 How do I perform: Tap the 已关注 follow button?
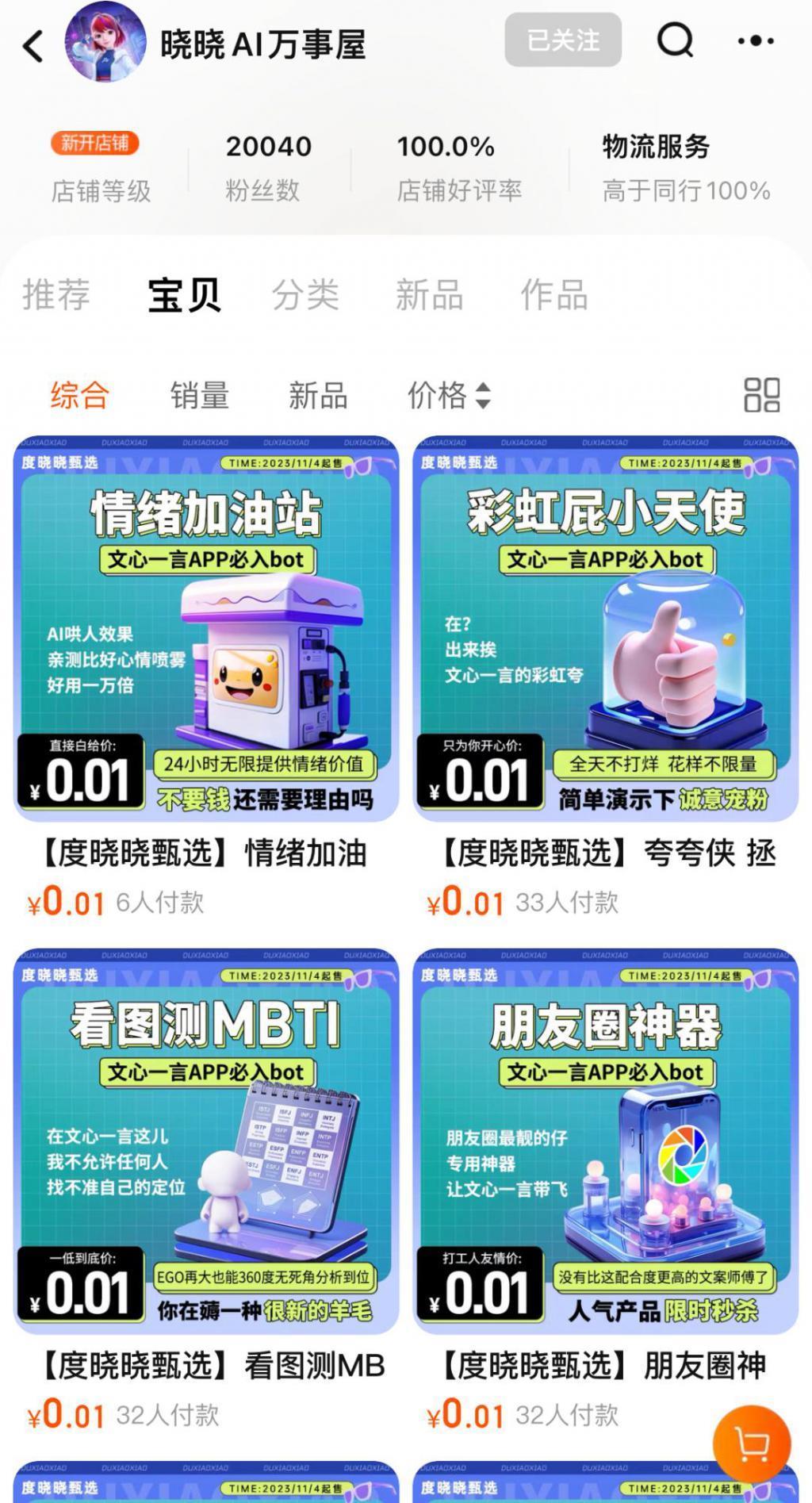pos(563,40)
